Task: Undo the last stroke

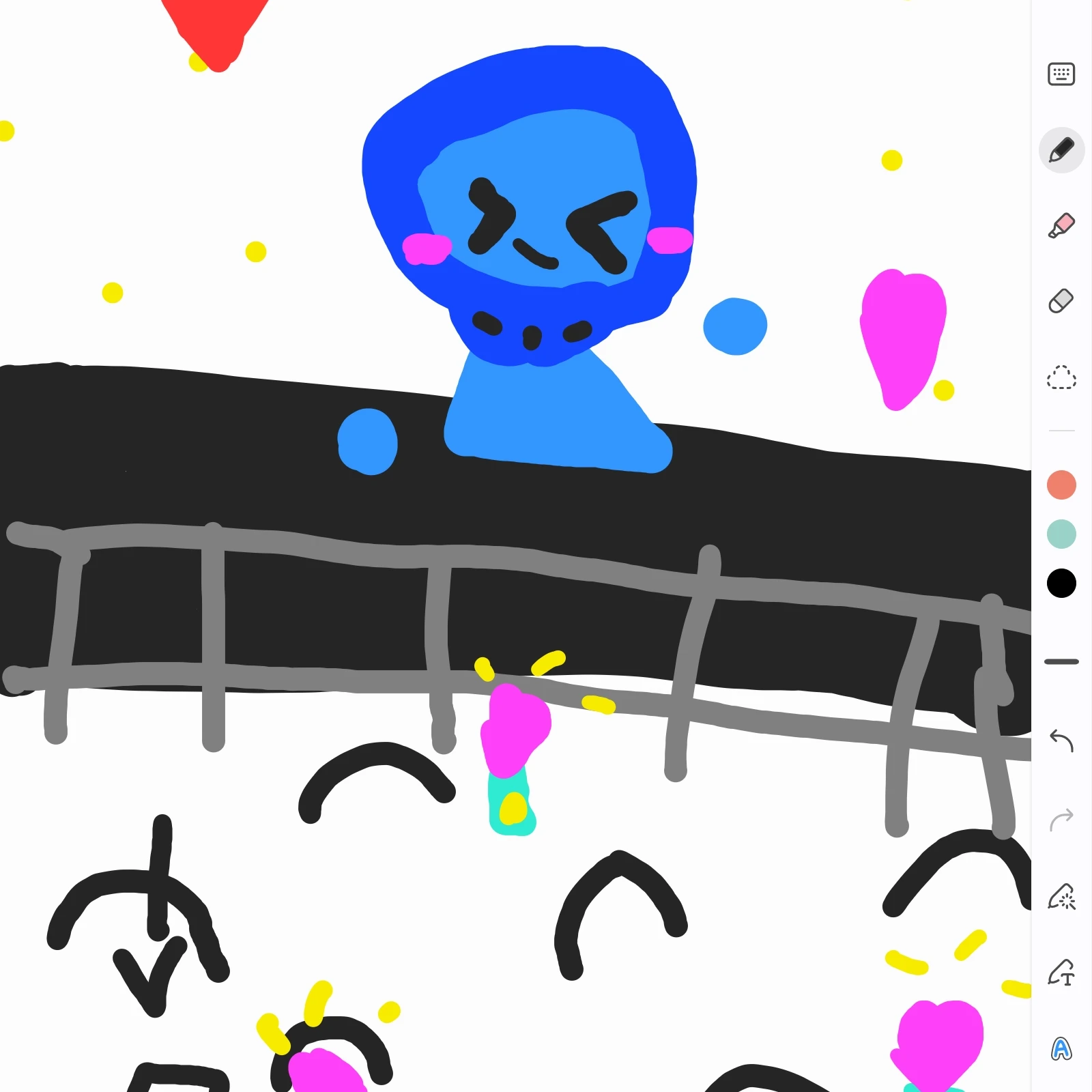Action: tap(1061, 741)
